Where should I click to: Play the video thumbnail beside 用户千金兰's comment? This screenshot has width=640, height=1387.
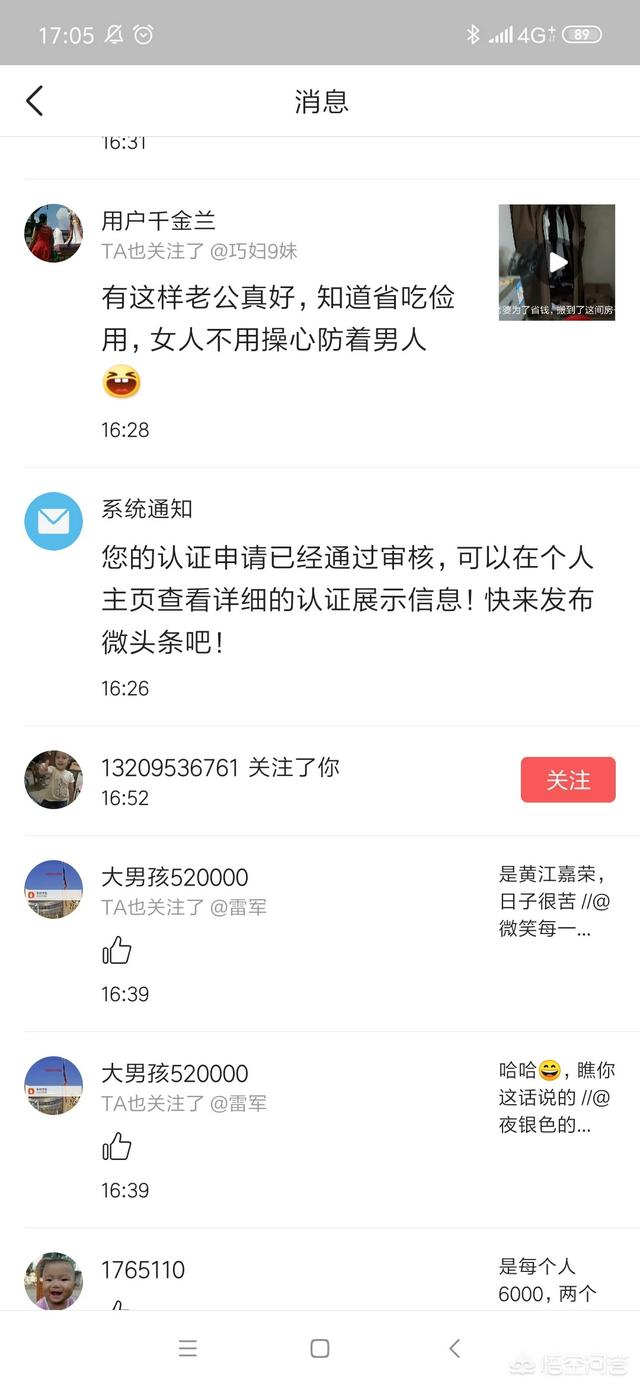tap(557, 262)
